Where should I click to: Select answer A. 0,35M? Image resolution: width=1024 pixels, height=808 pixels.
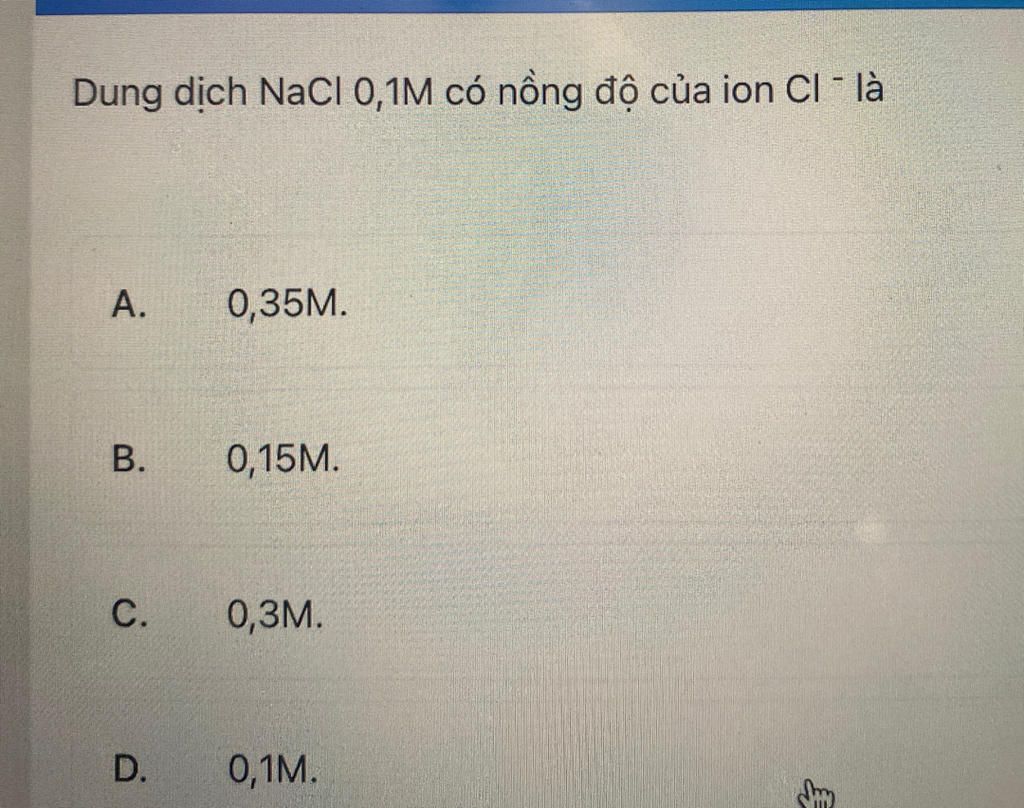(x=287, y=302)
